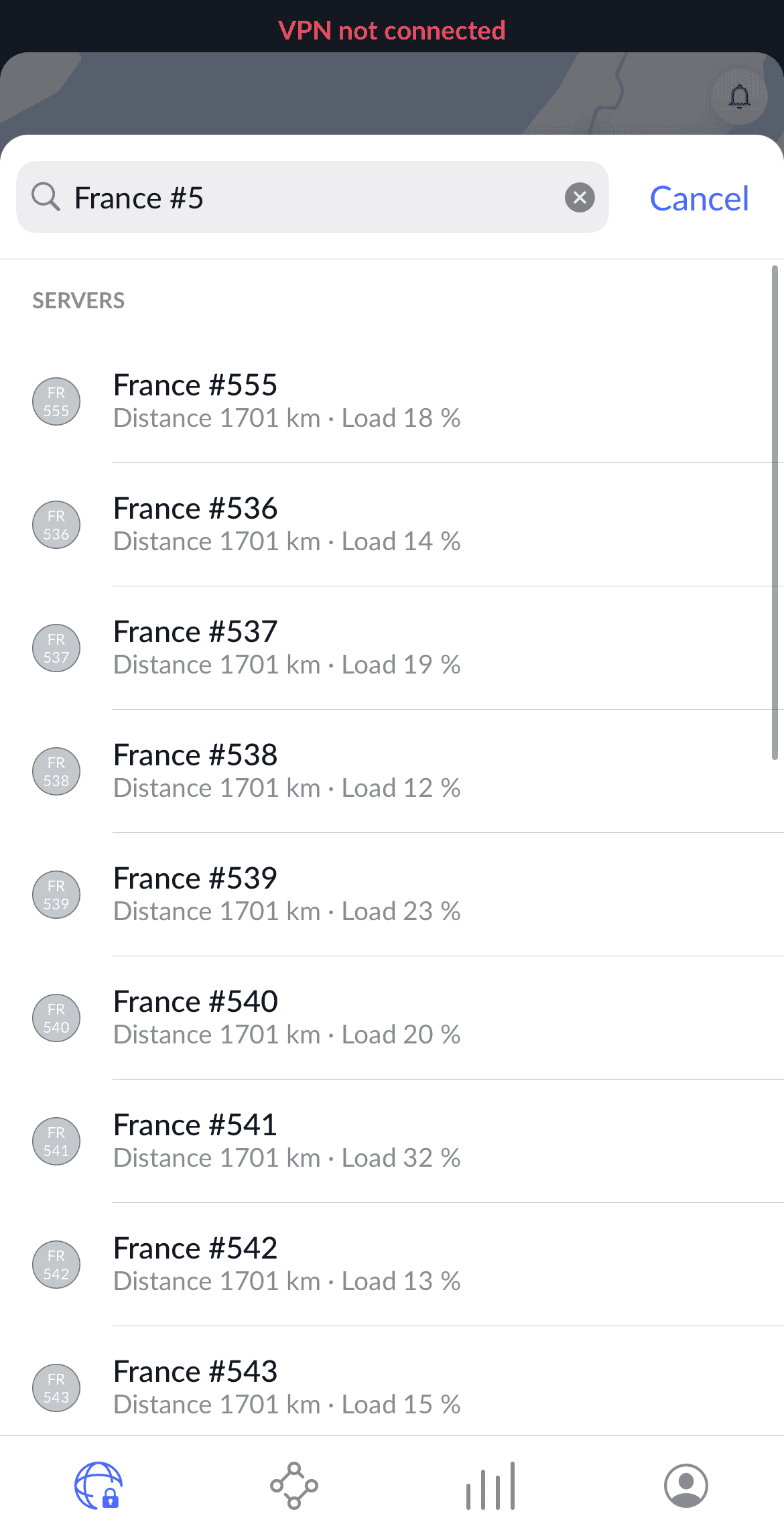Choose France #541 server
Screen dimensions: 784x1534
392,1141
